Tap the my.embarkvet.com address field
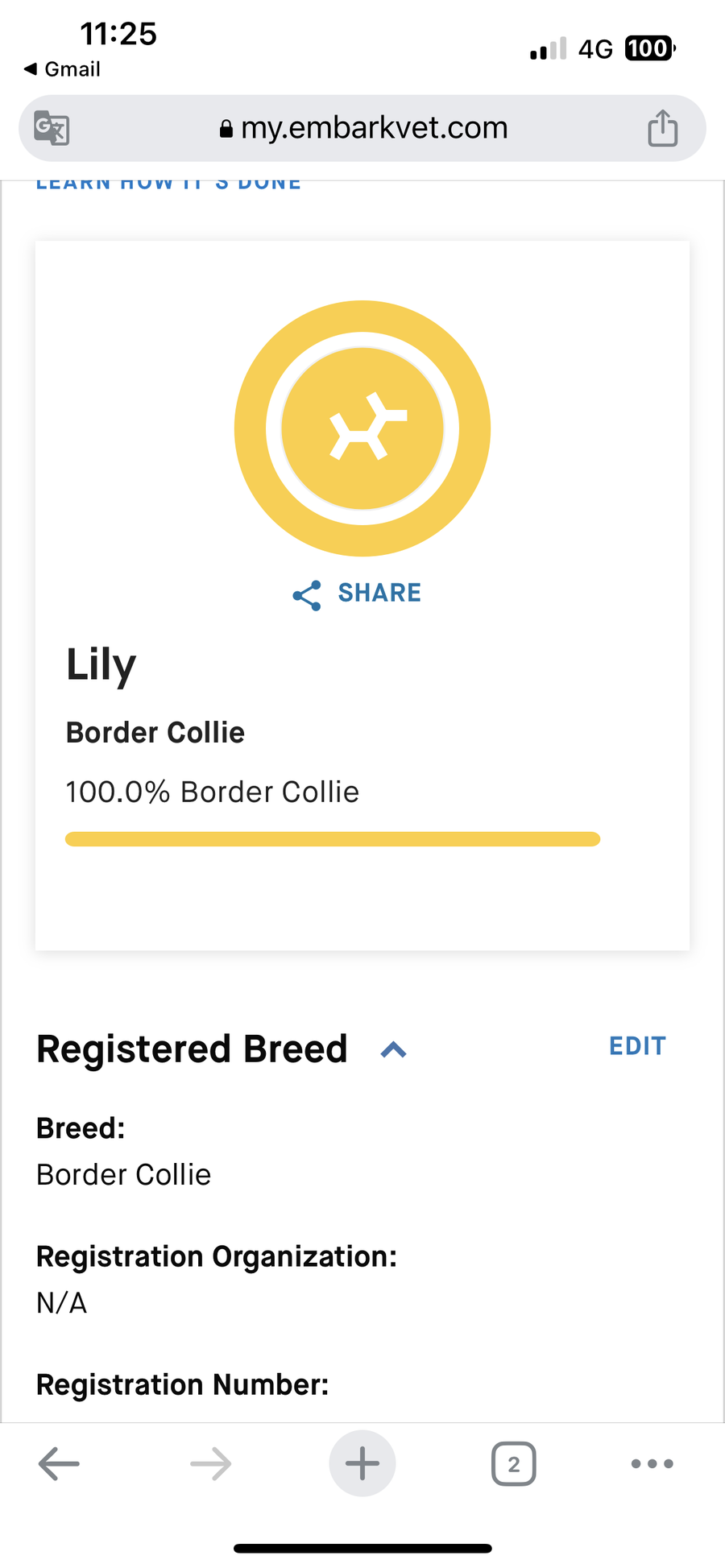 [363, 128]
